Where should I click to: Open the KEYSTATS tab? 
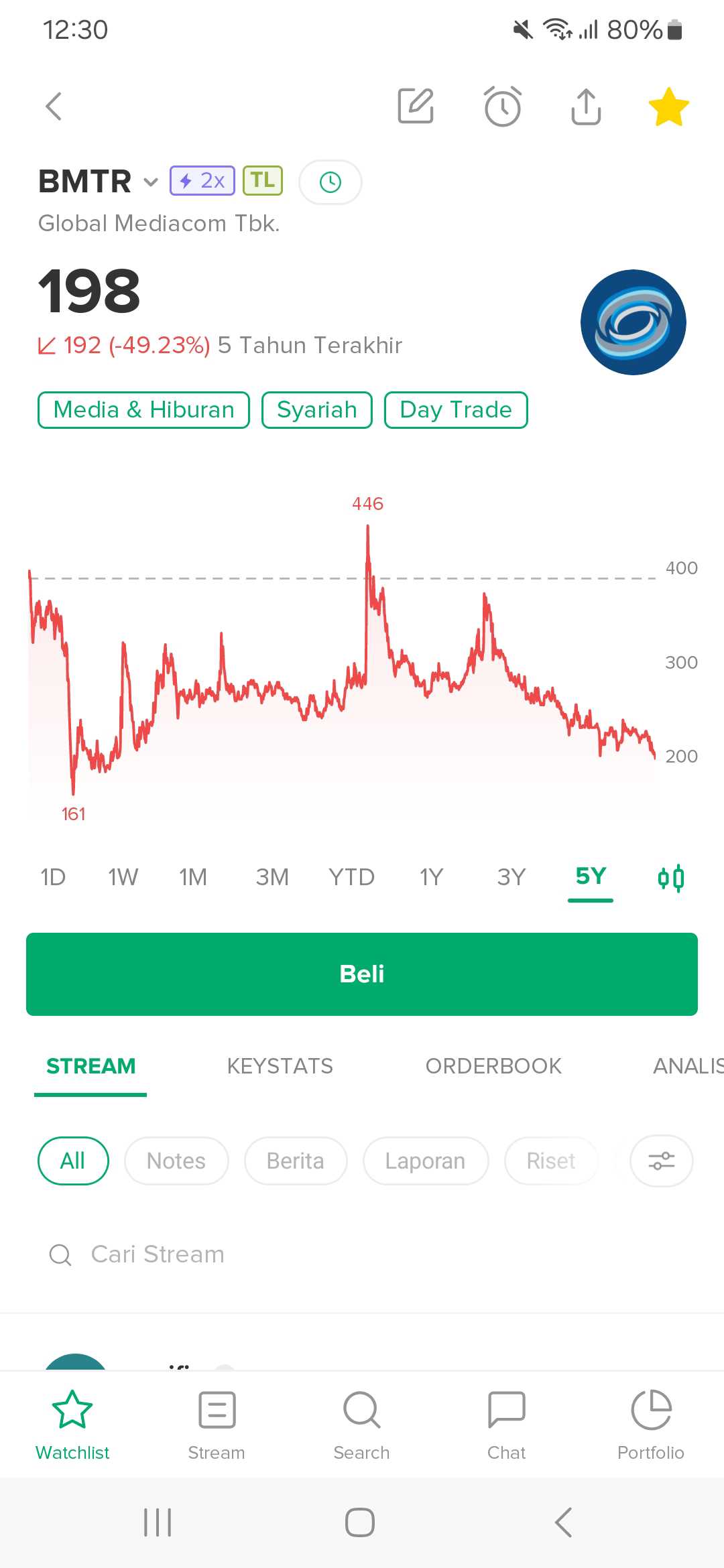(280, 1066)
